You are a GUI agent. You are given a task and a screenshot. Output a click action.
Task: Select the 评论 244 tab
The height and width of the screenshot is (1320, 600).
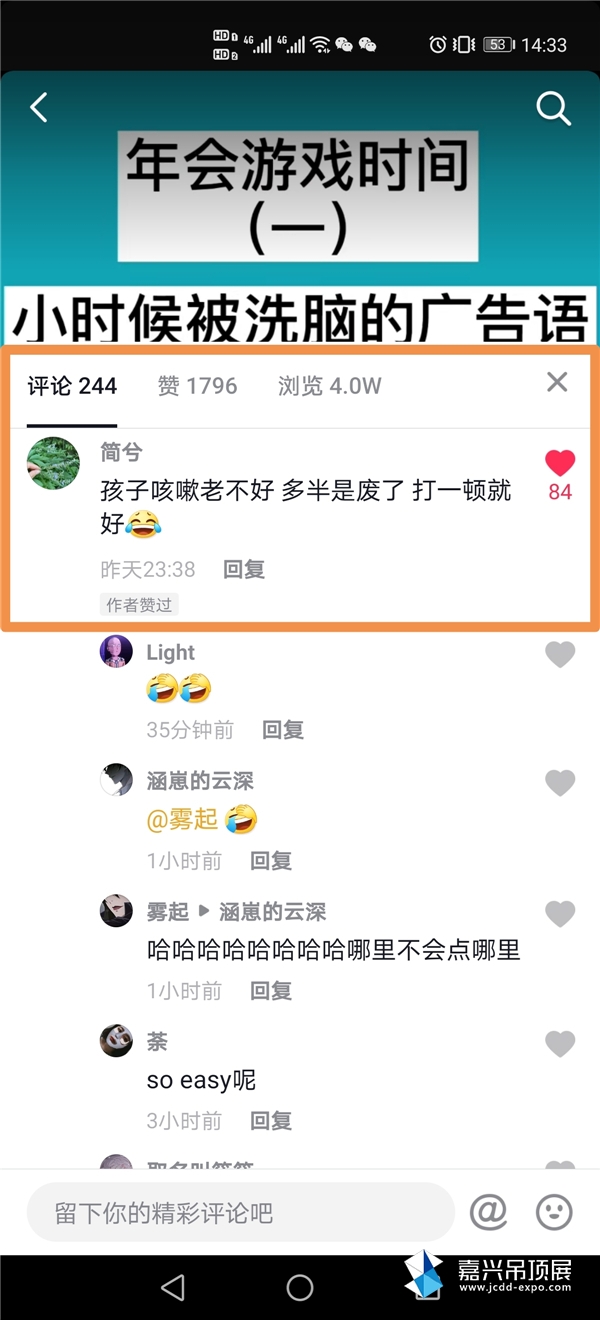72,386
